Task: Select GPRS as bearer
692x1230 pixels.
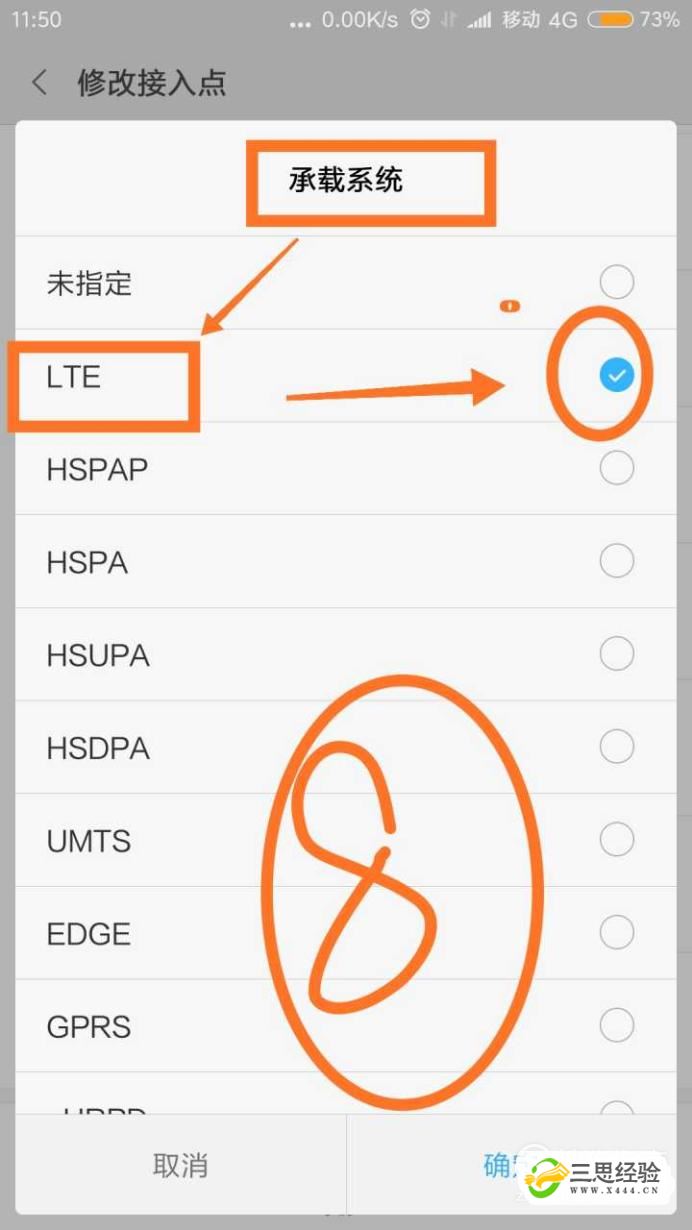Action: 616,1025
